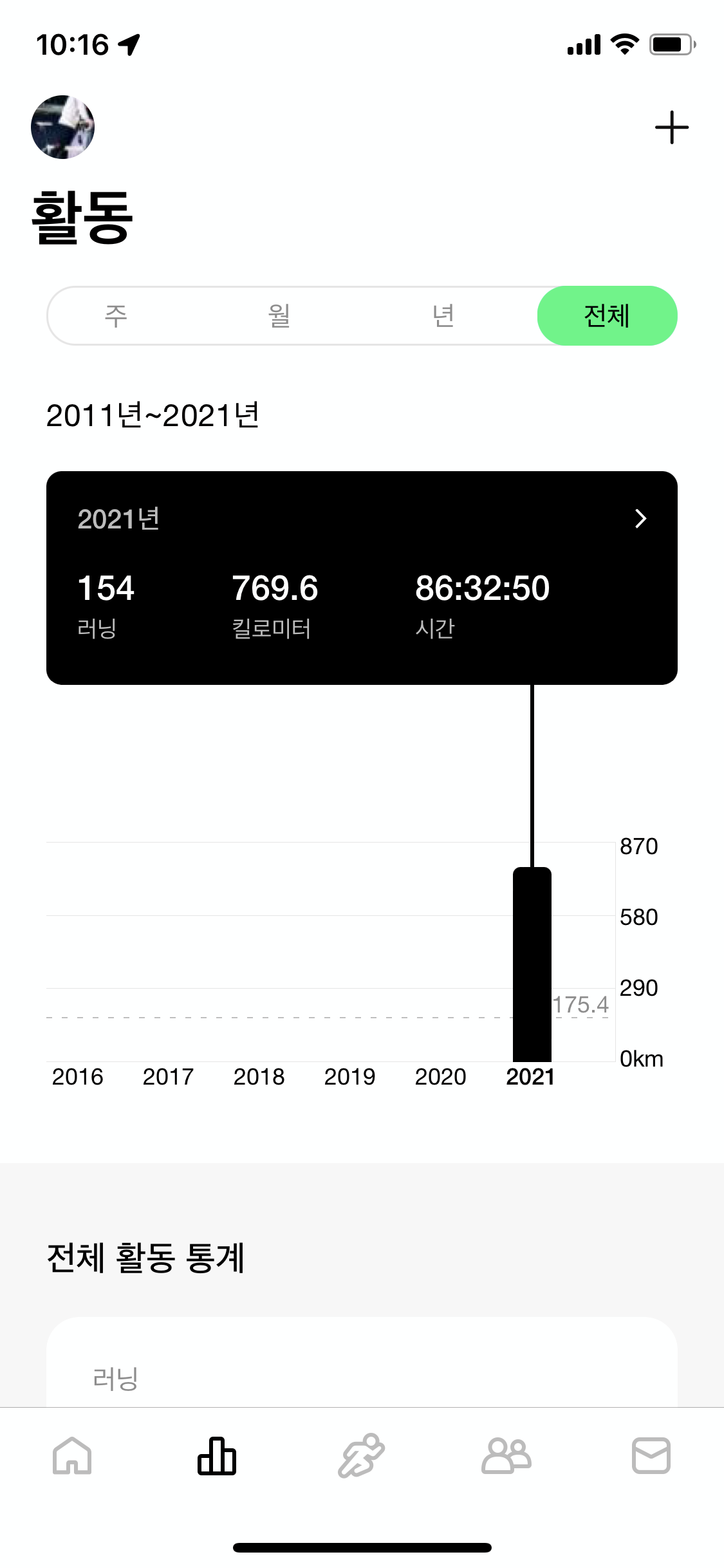Add a new activity with plus icon

point(671,127)
